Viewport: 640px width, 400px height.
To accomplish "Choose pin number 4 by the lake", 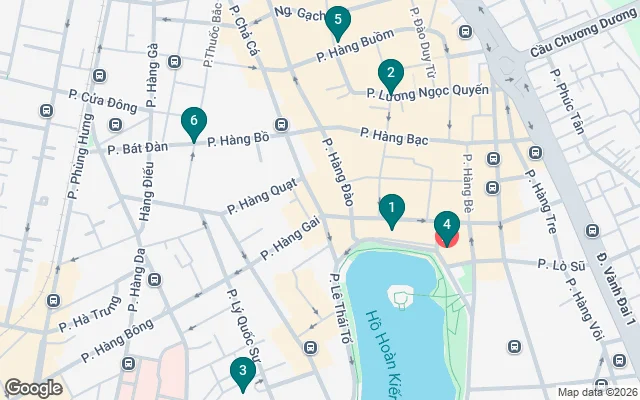I will [447, 226].
